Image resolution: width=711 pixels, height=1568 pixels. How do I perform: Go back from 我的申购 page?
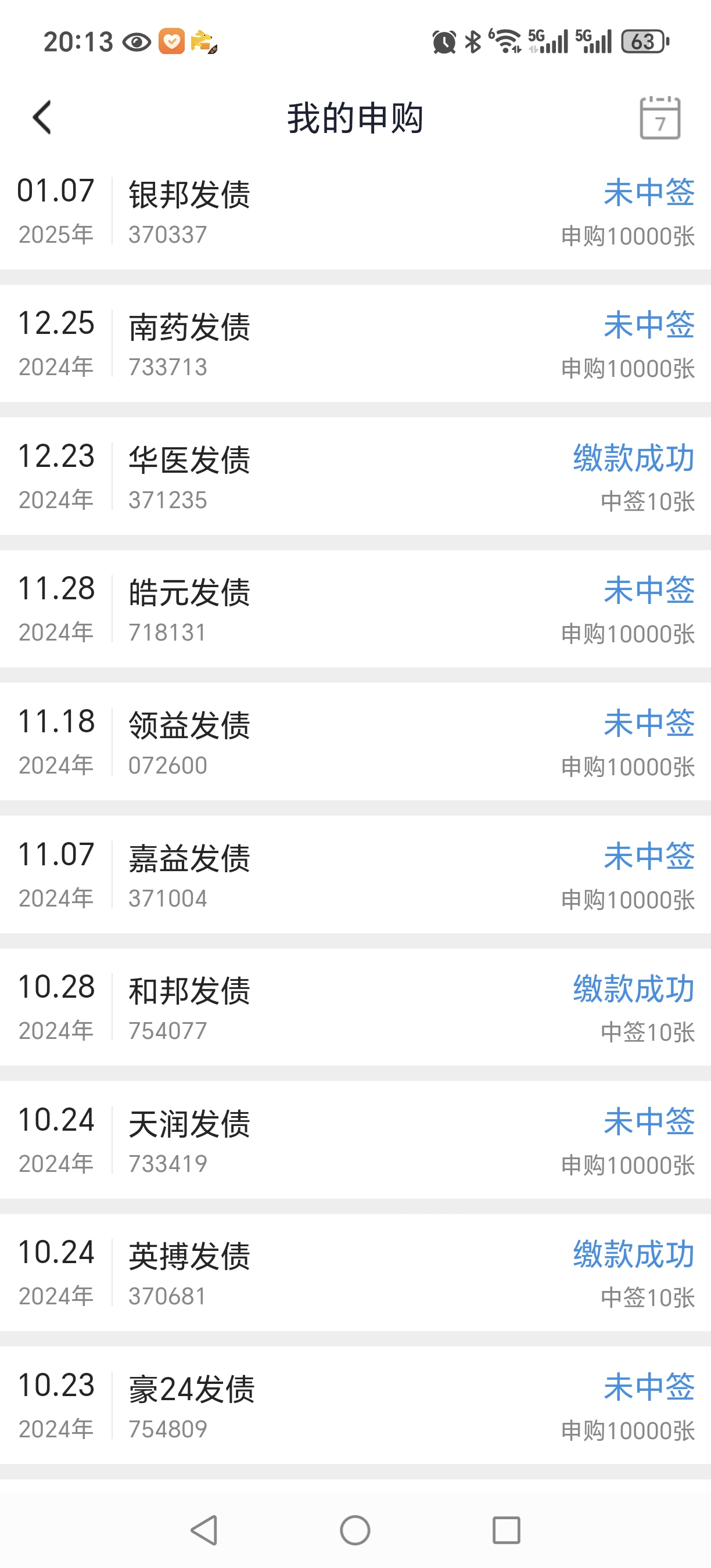[x=42, y=117]
